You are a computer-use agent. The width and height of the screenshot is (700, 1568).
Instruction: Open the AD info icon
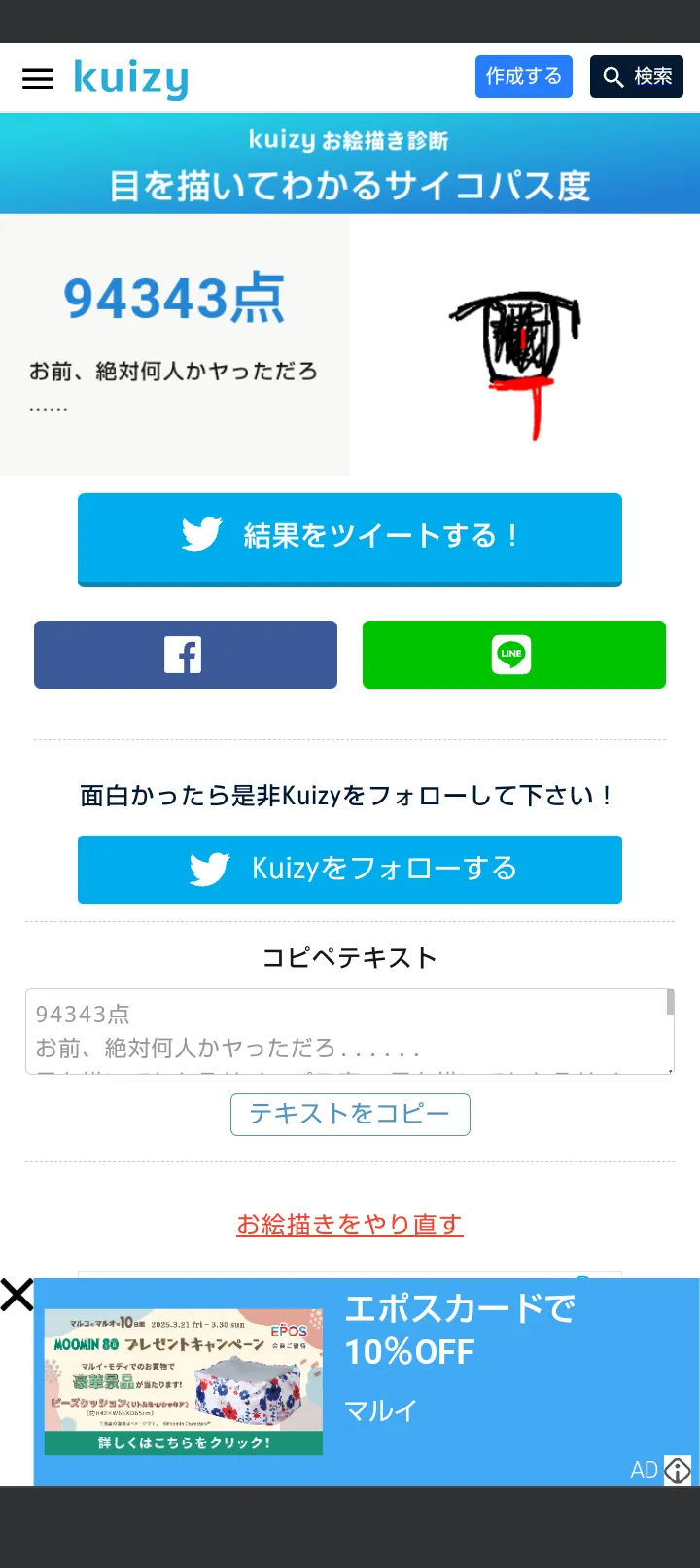point(677,1470)
